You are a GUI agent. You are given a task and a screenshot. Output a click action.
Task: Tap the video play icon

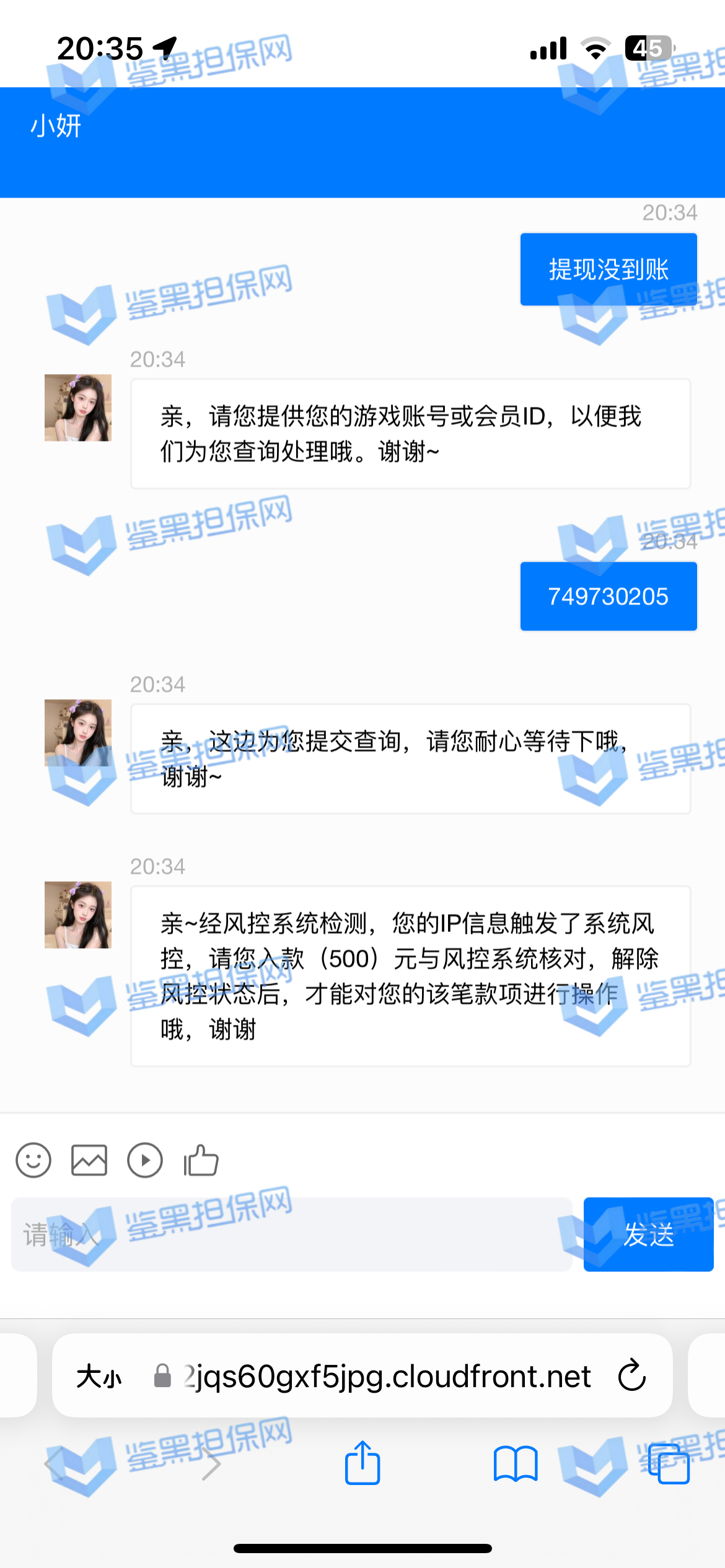pyautogui.click(x=145, y=1160)
